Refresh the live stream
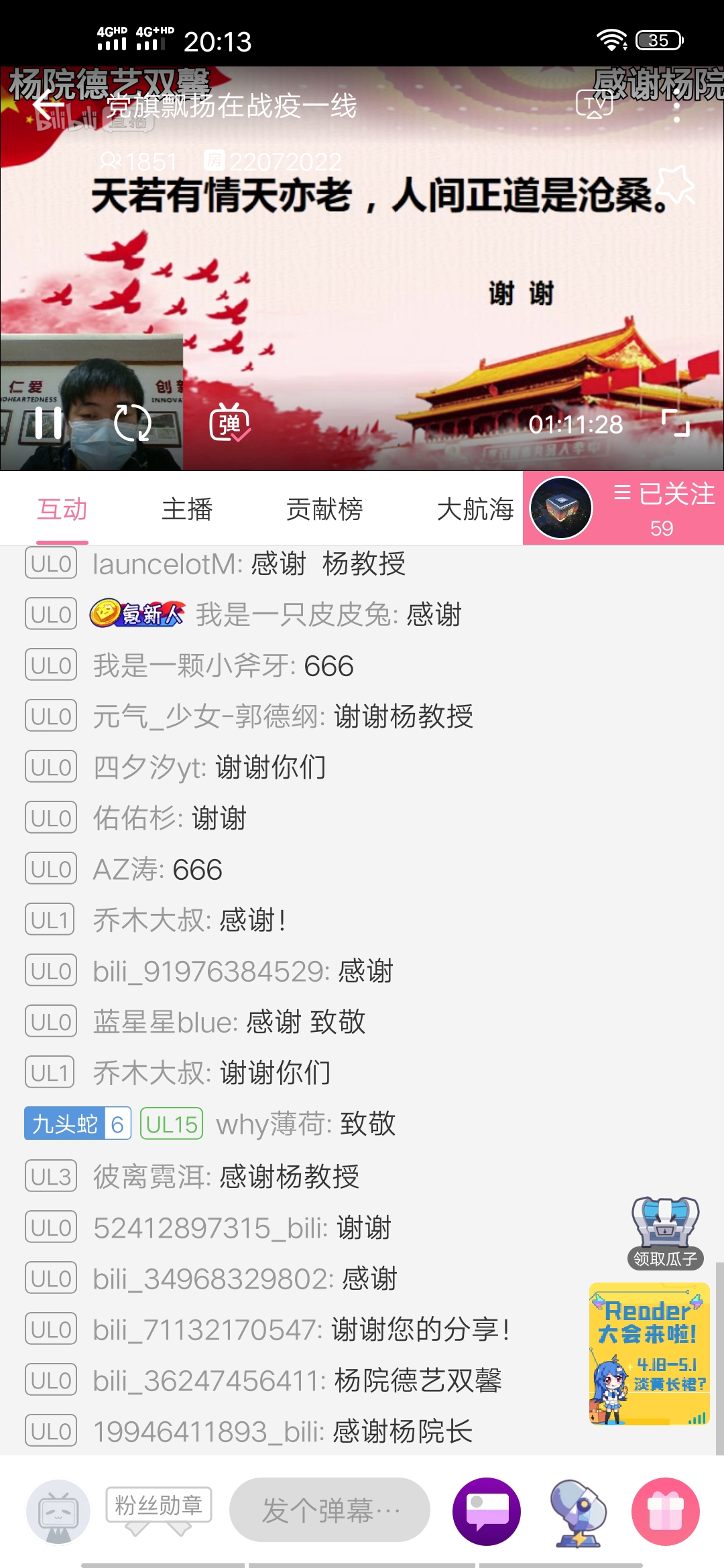 point(132,423)
